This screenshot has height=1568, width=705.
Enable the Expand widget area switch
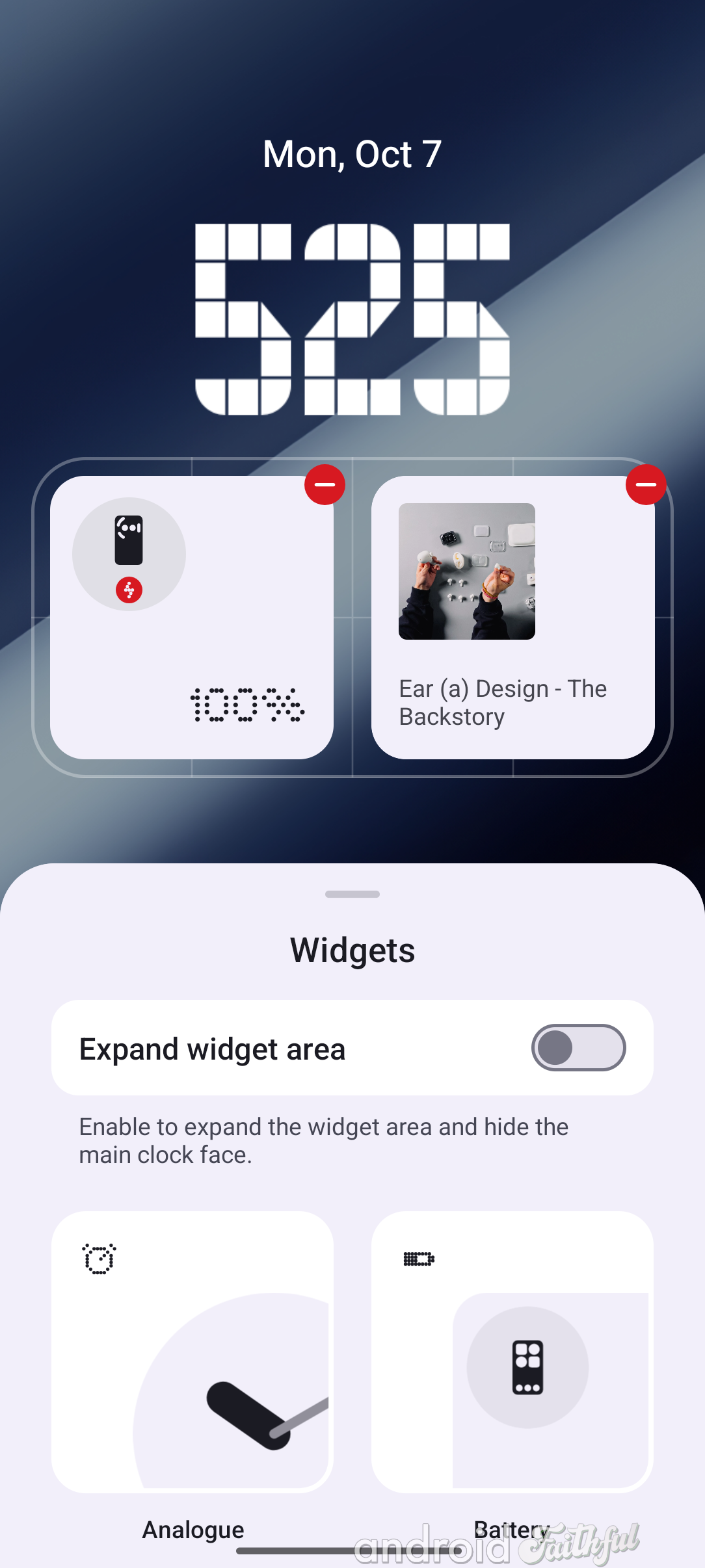(x=578, y=1047)
